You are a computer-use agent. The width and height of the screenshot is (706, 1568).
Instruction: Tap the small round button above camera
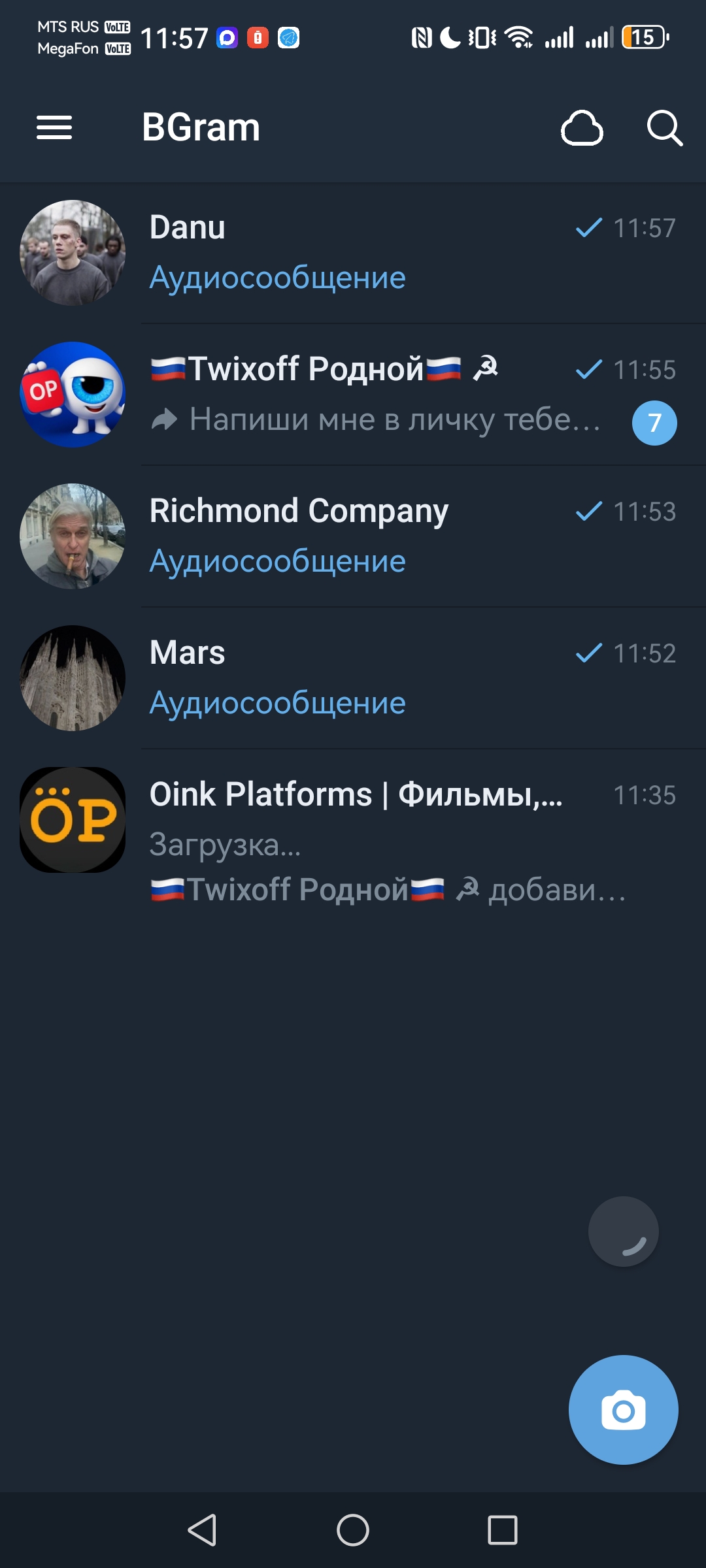click(623, 1232)
